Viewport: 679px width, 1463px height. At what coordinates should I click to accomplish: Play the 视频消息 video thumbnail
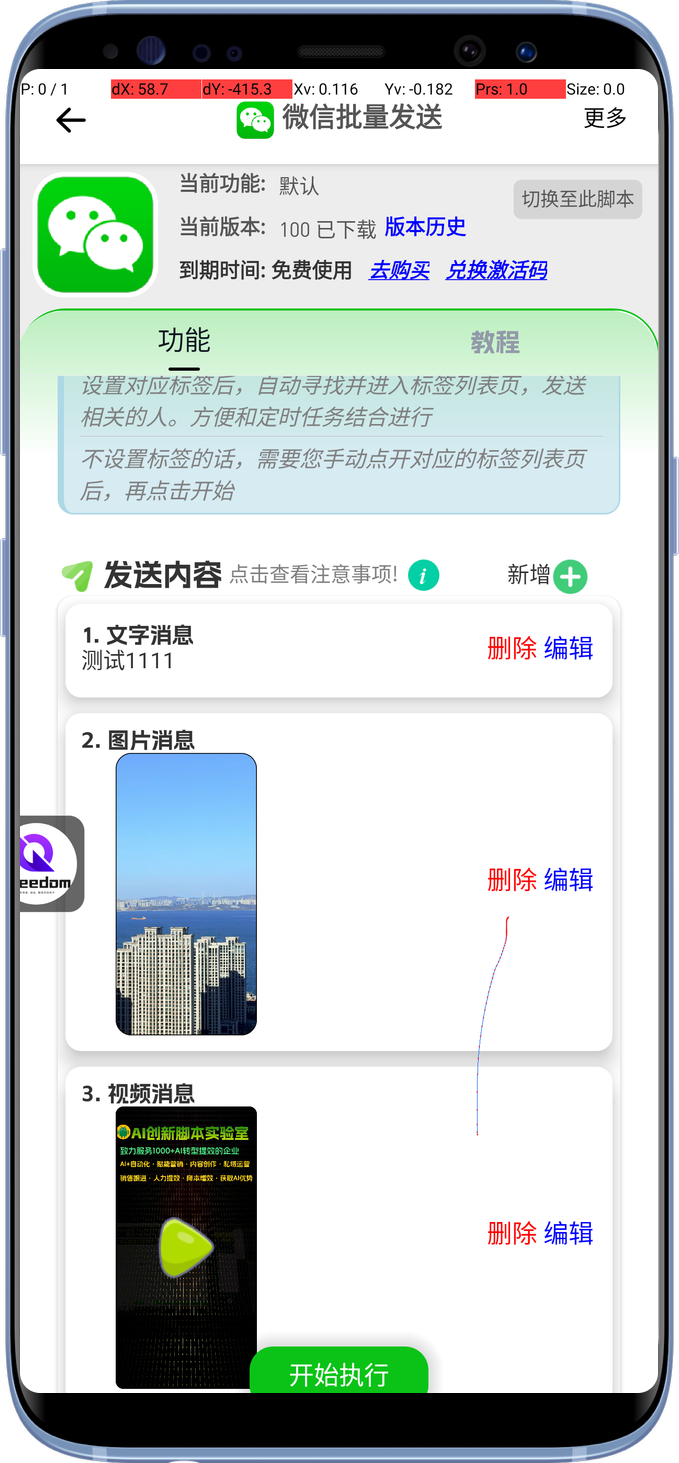pyautogui.click(x=186, y=1247)
